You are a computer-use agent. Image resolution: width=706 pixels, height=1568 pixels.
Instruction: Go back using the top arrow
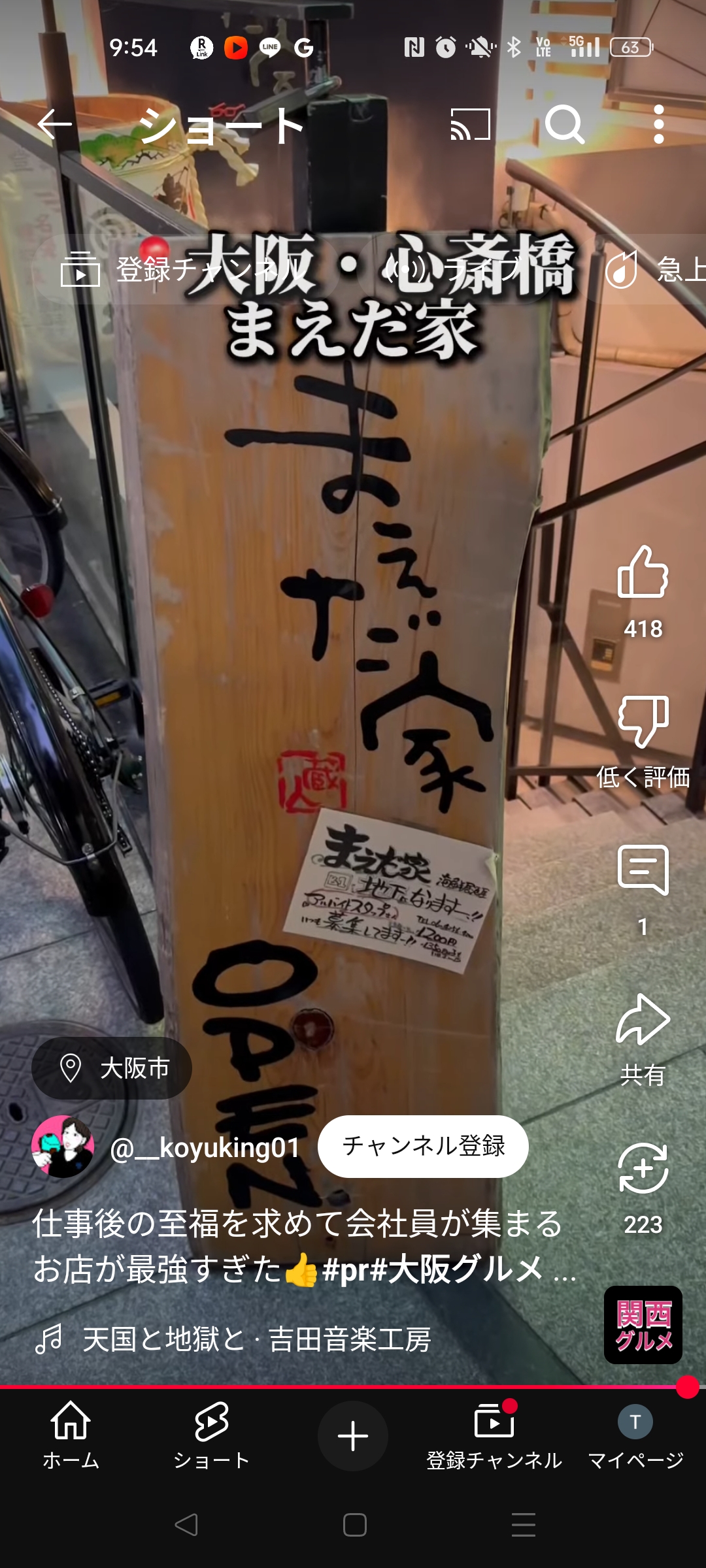point(54,124)
